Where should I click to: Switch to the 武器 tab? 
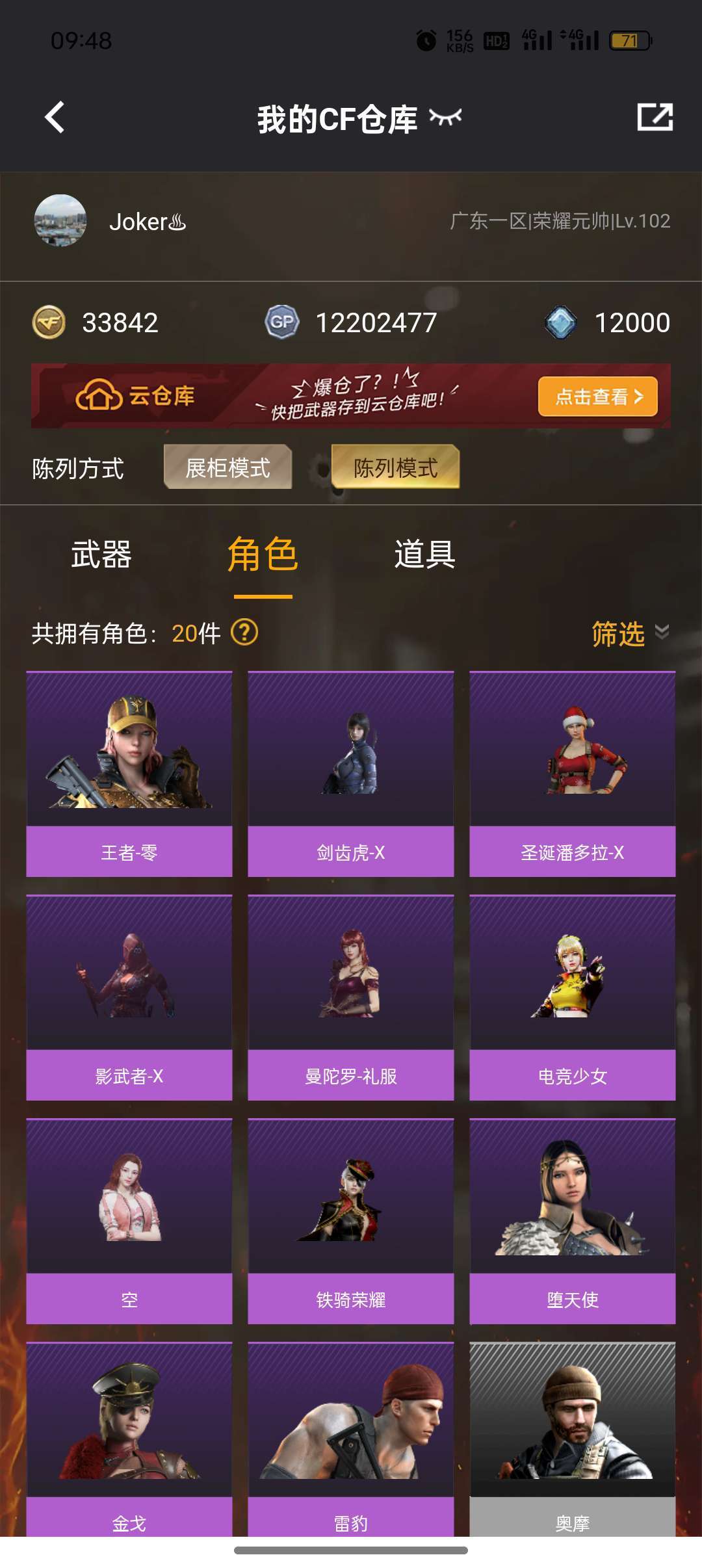(101, 555)
